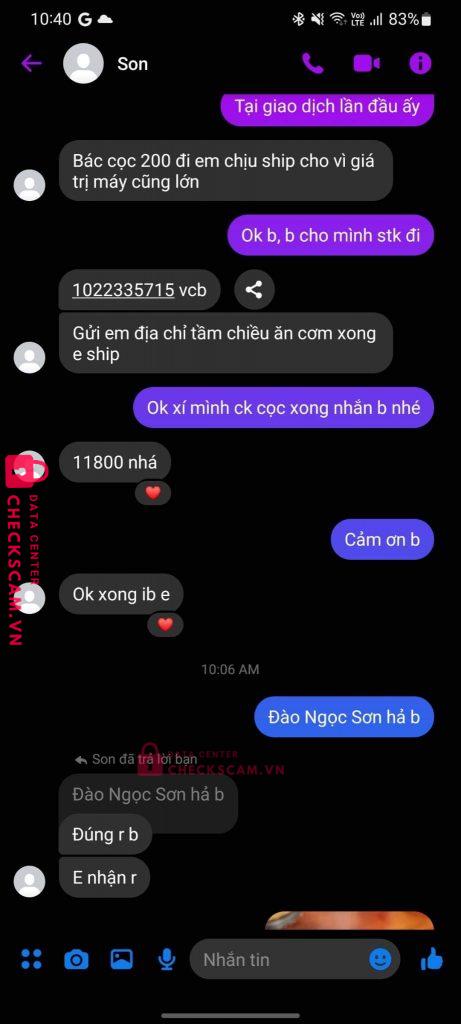Record a voice message with the microphone
Viewport: 461px width, 1024px height.
click(167, 959)
